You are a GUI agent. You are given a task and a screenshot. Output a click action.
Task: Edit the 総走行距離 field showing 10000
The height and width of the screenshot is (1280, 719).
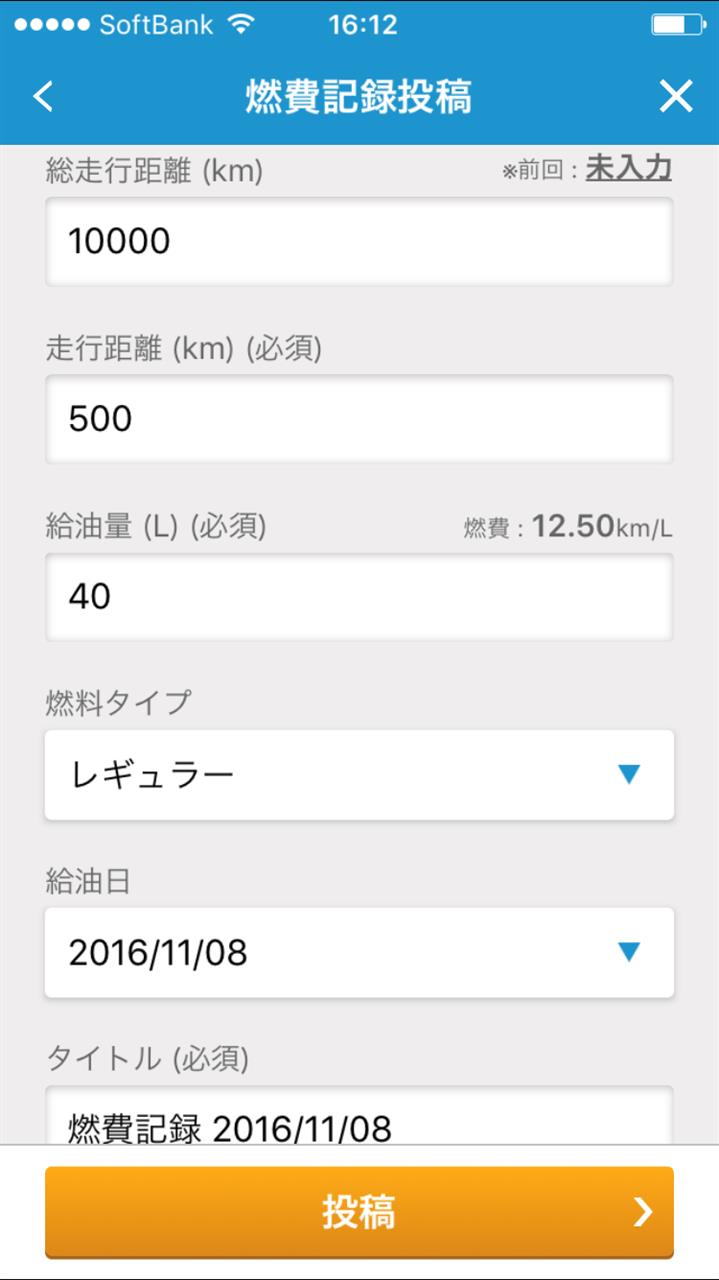[x=359, y=241]
